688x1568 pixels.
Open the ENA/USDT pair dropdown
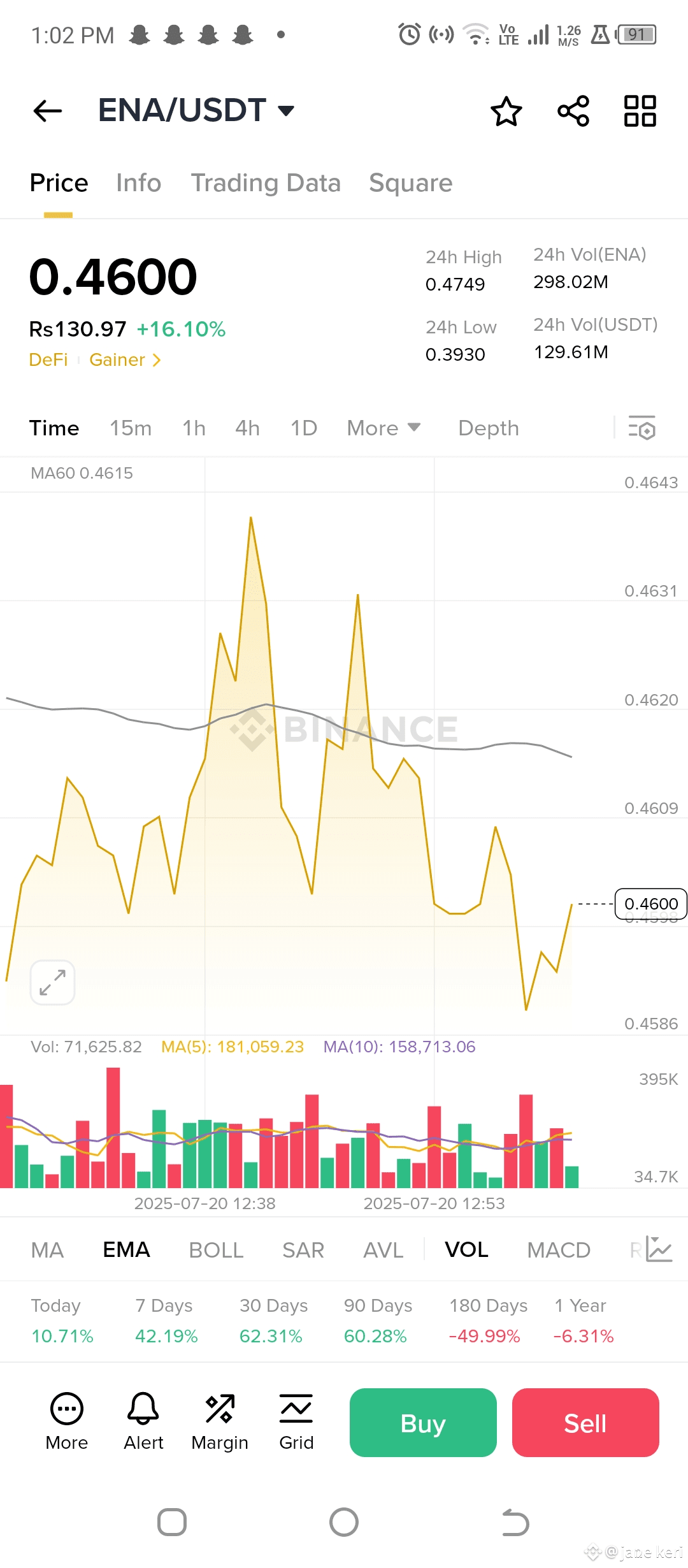tap(196, 110)
